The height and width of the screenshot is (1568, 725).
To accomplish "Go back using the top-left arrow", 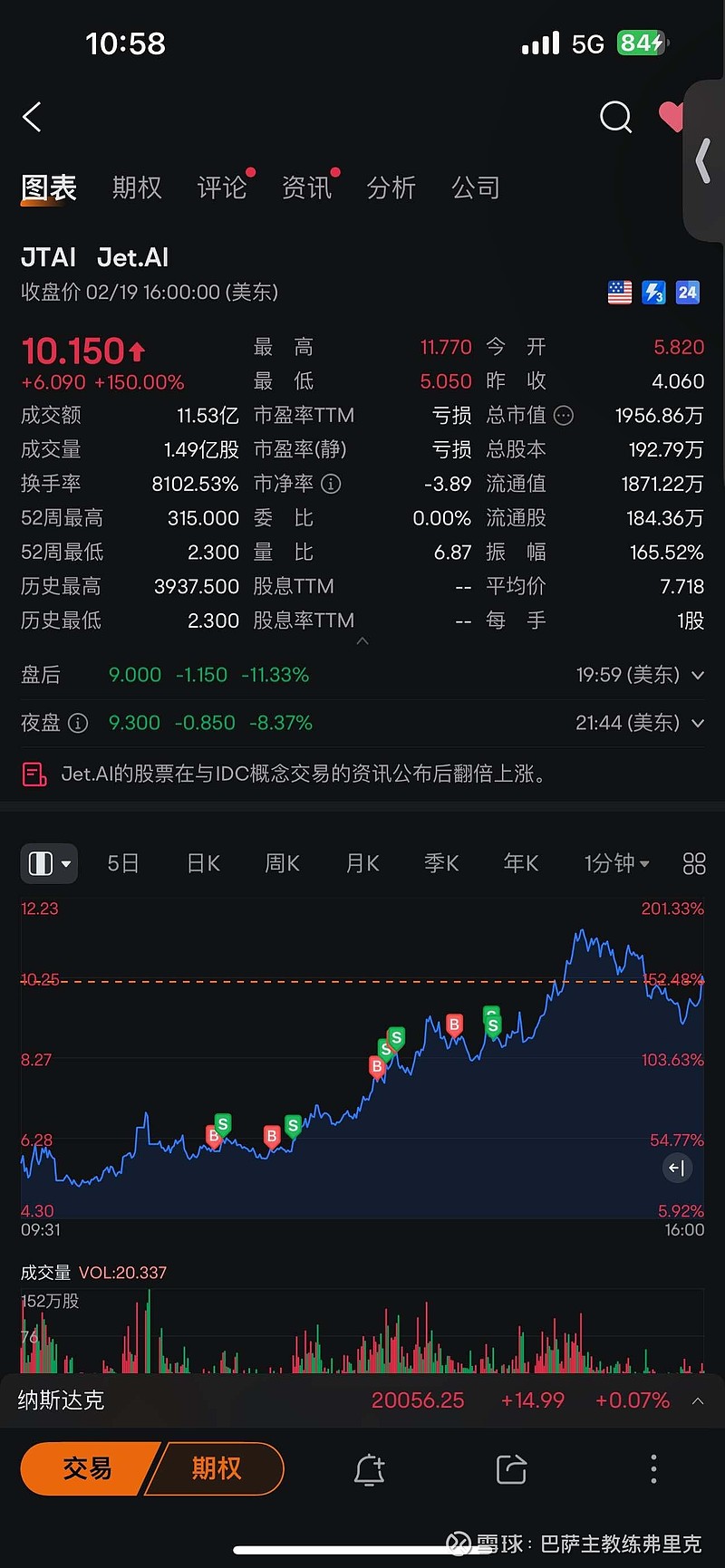I will (x=32, y=117).
